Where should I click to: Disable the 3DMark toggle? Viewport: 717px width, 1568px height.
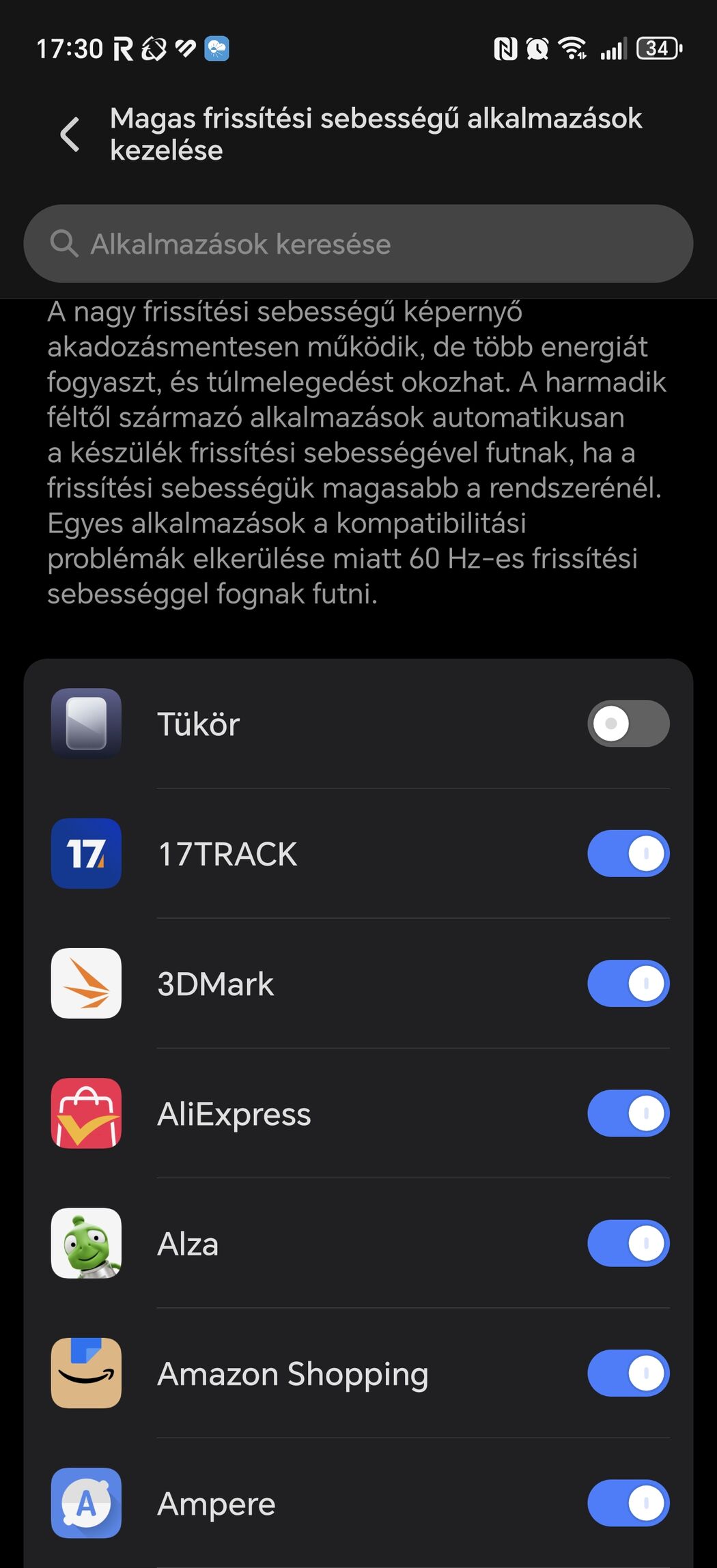628,984
